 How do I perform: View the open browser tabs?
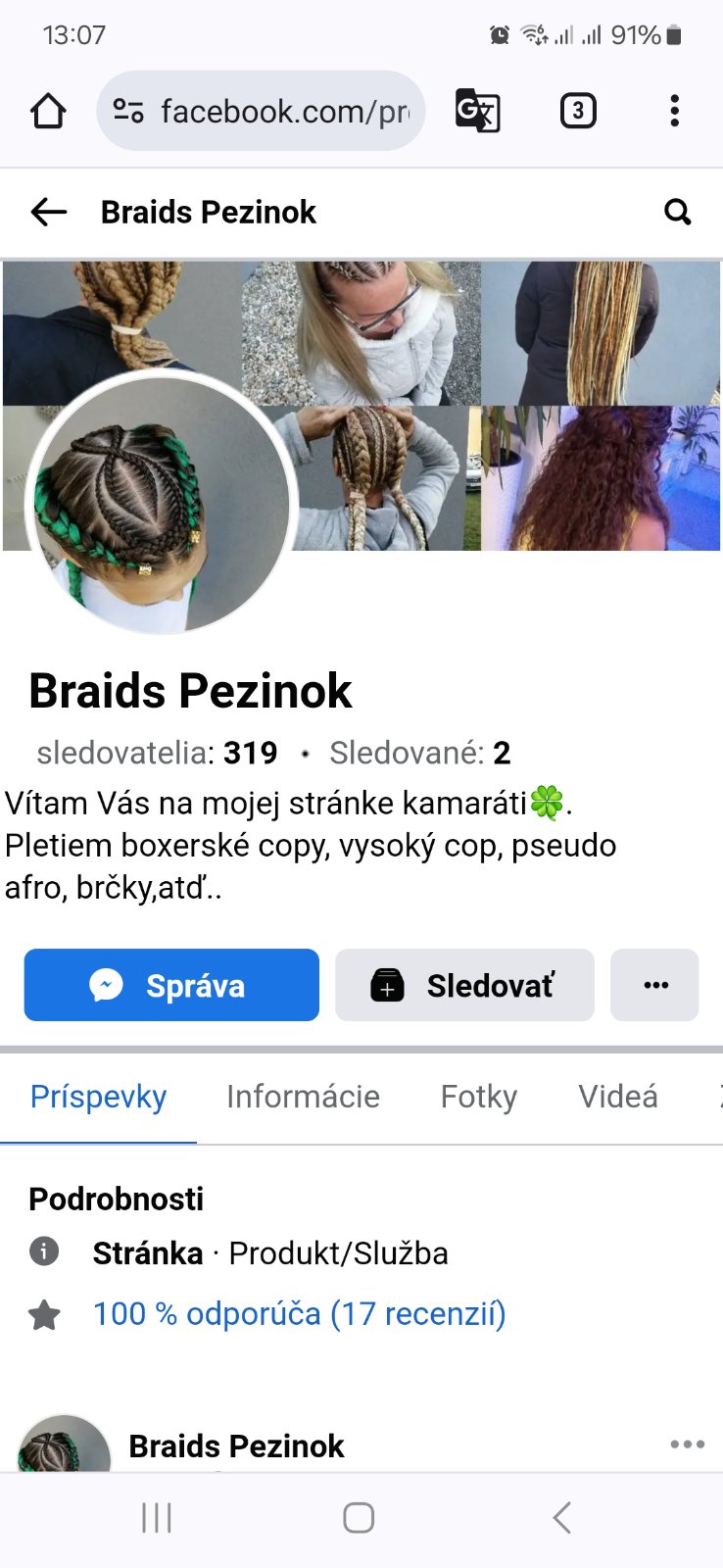tap(578, 111)
